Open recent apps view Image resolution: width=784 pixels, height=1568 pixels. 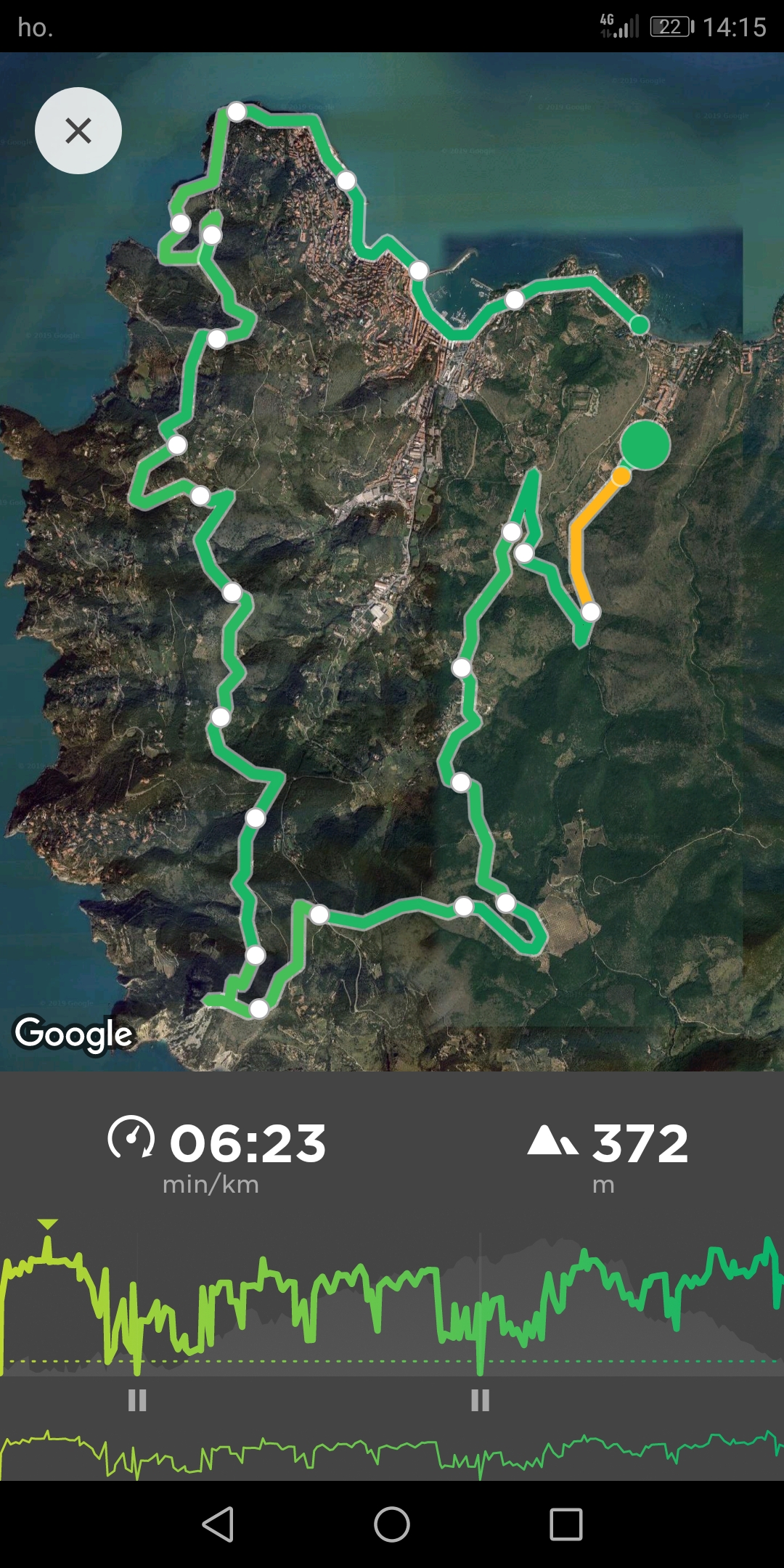pyautogui.click(x=566, y=1524)
